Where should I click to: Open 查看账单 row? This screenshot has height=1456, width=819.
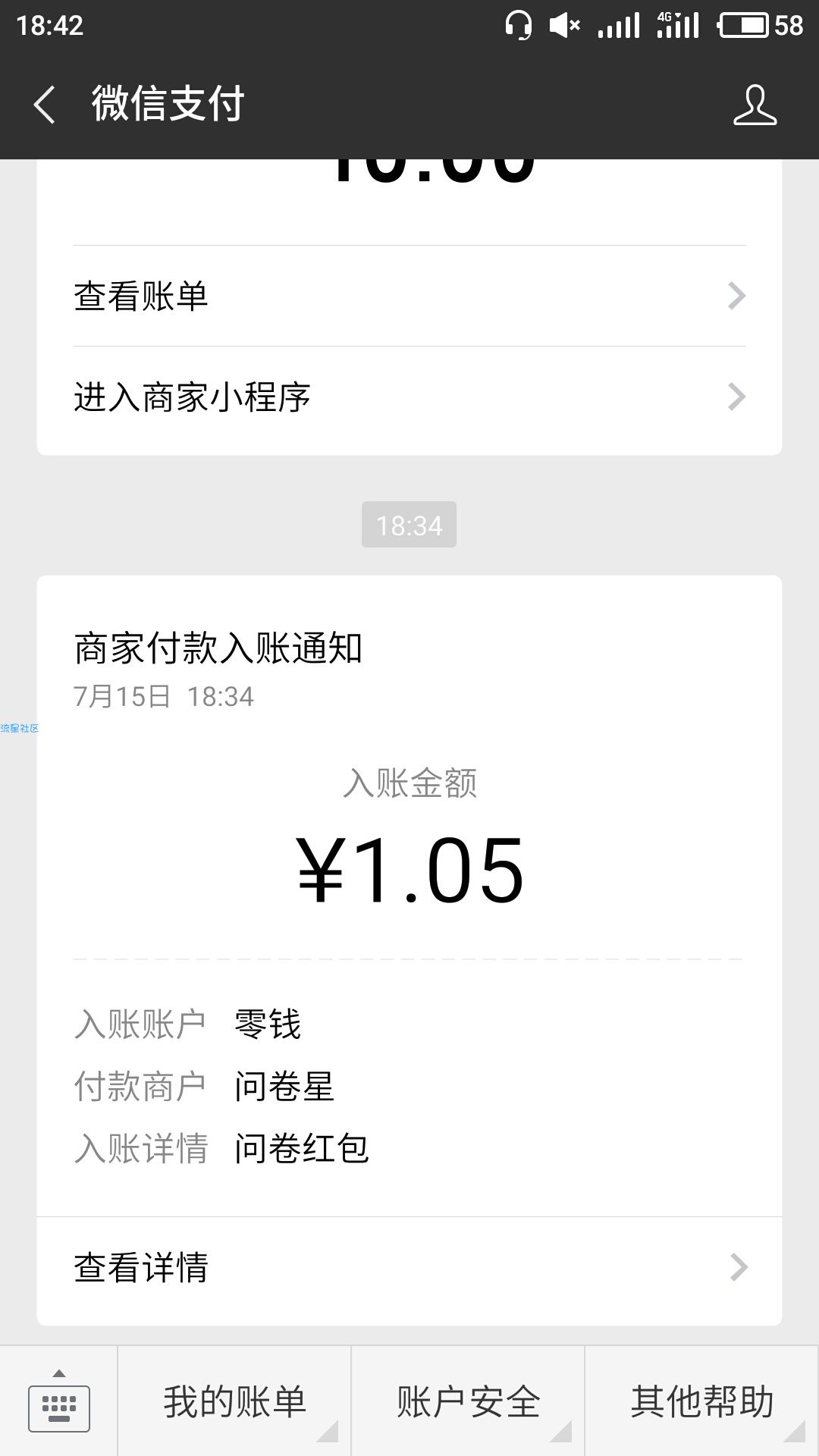pos(409,296)
